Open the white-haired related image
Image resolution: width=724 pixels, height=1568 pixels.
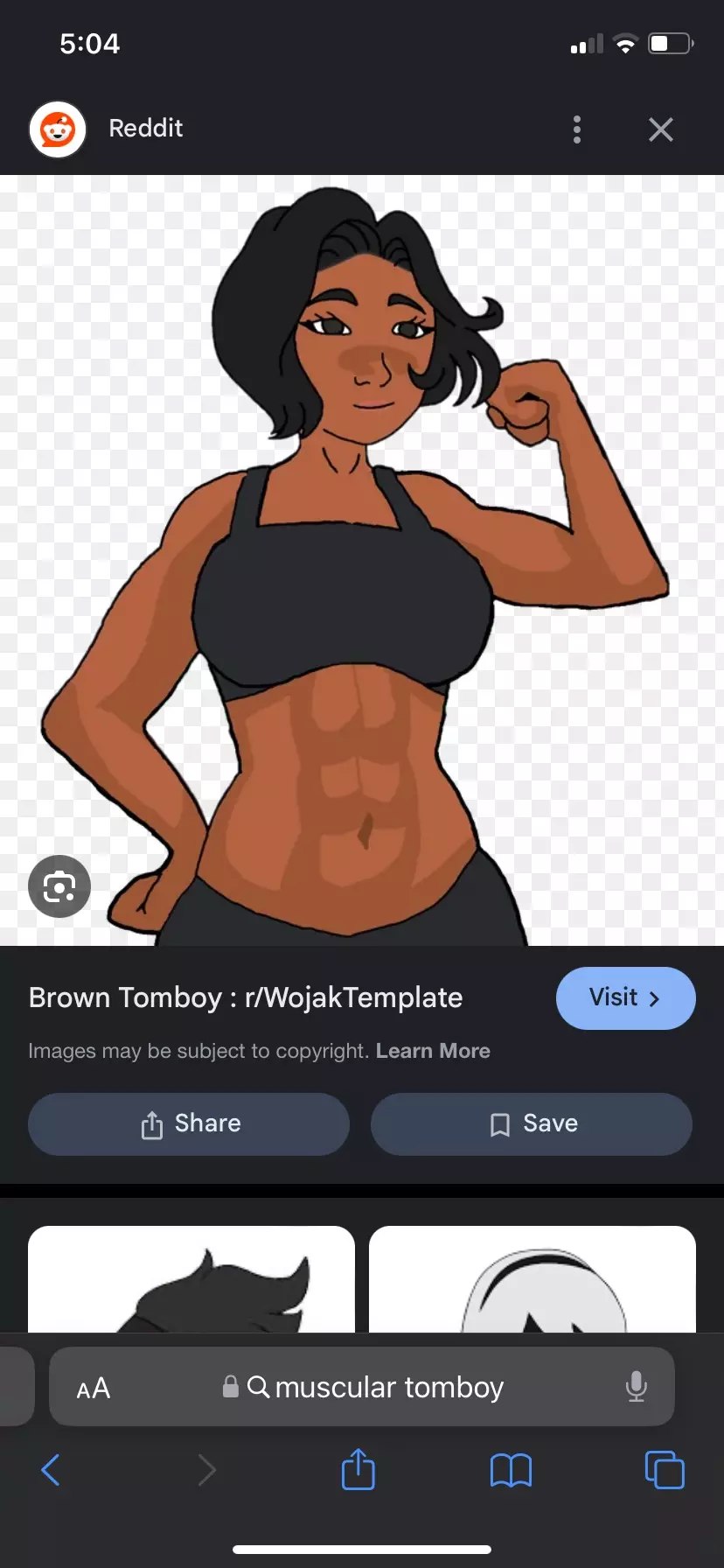click(533, 1279)
